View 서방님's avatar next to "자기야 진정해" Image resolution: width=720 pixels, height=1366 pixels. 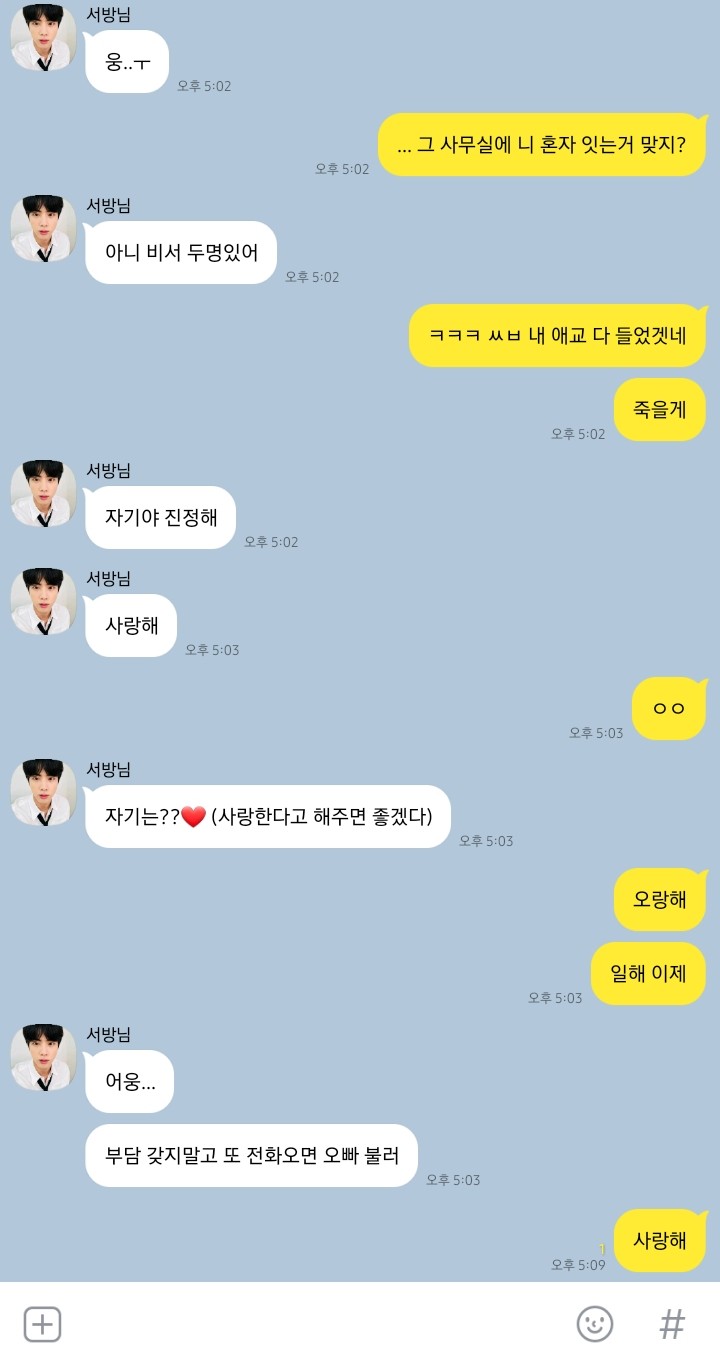pos(43,494)
